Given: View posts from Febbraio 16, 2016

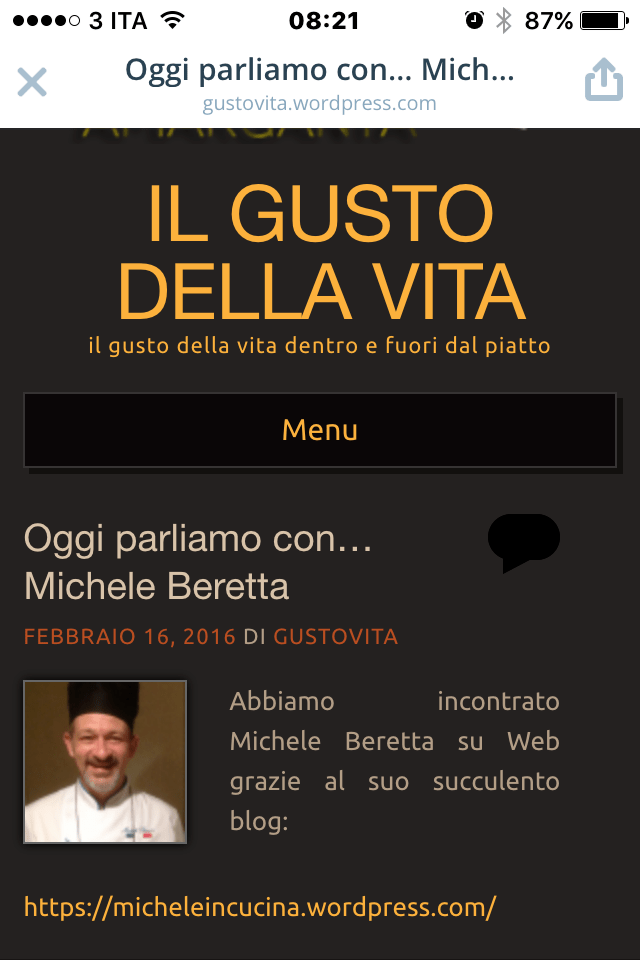Looking at the screenshot, I should (x=130, y=637).
